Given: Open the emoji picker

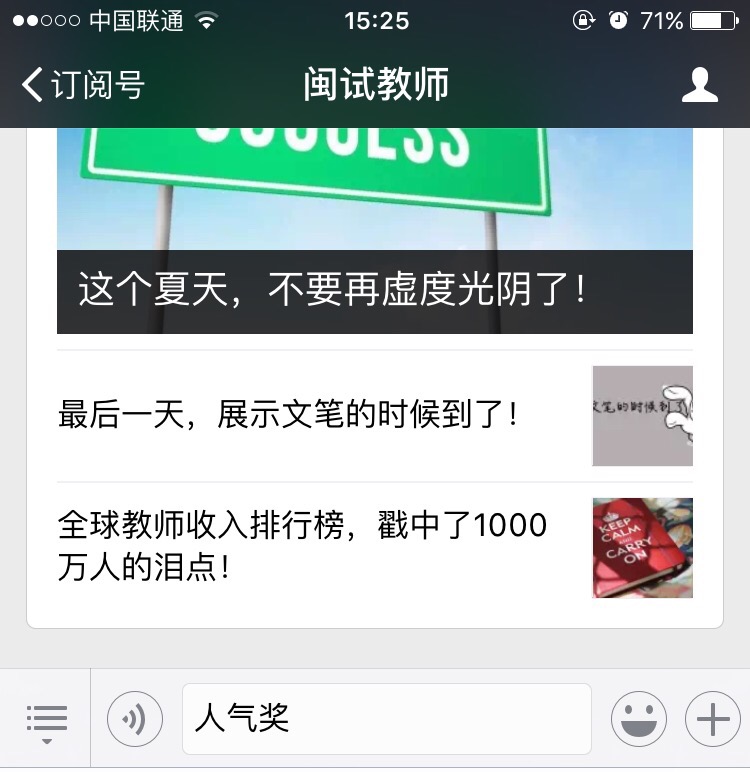Looking at the screenshot, I should click(x=638, y=720).
